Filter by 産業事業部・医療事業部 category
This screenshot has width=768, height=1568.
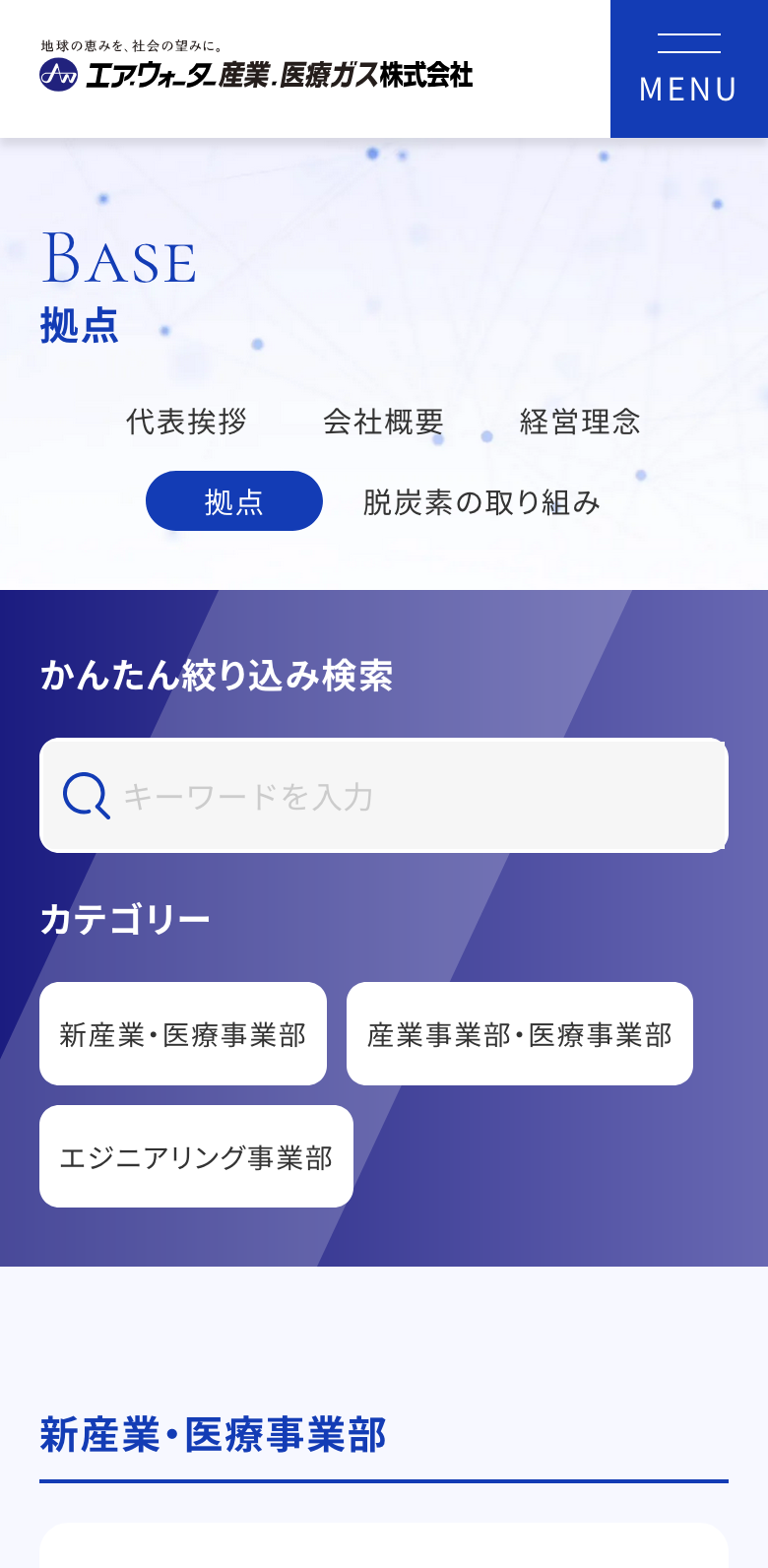519,1034
